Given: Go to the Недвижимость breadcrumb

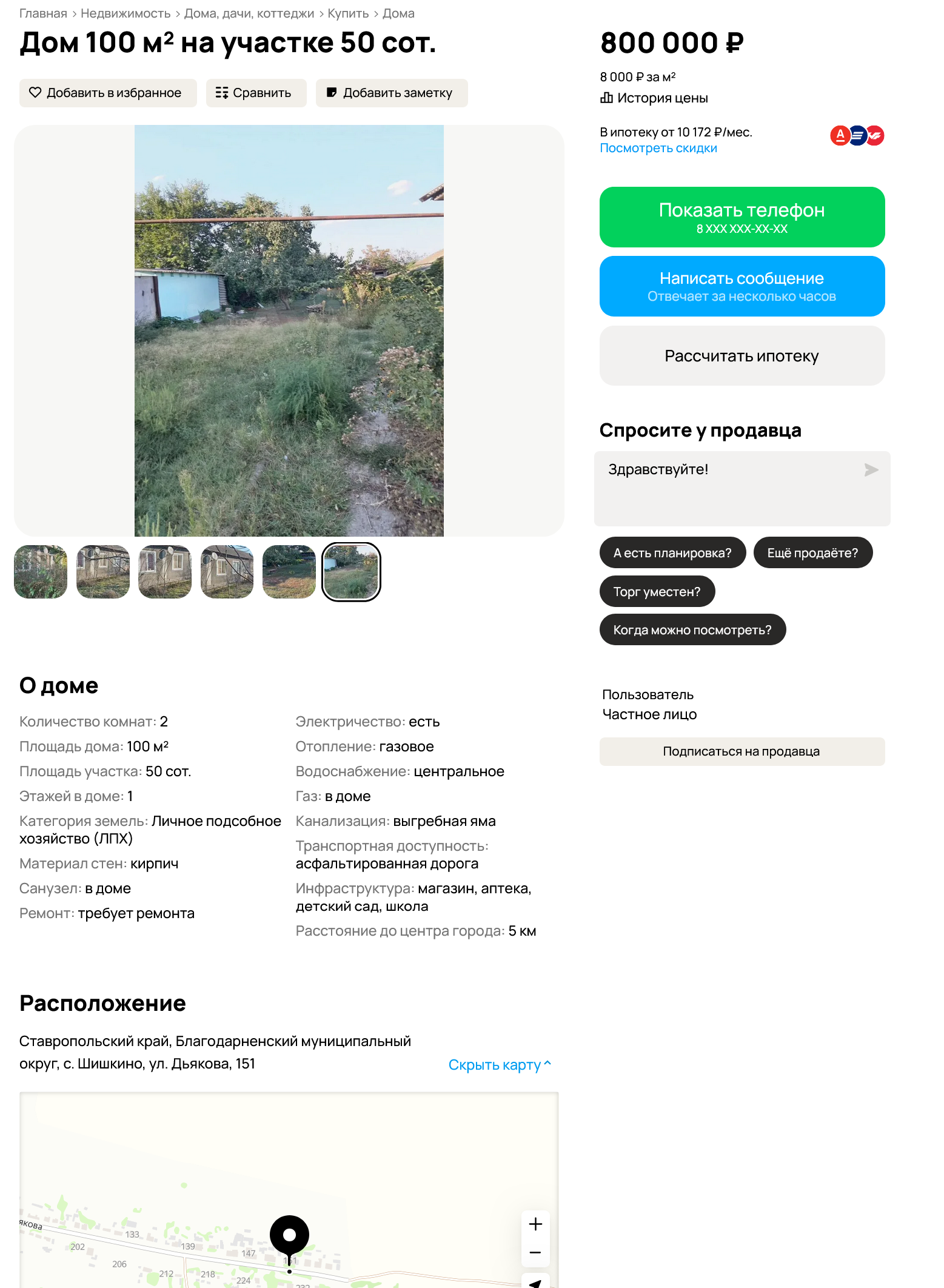Looking at the screenshot, I should click(x=126, y=13).
